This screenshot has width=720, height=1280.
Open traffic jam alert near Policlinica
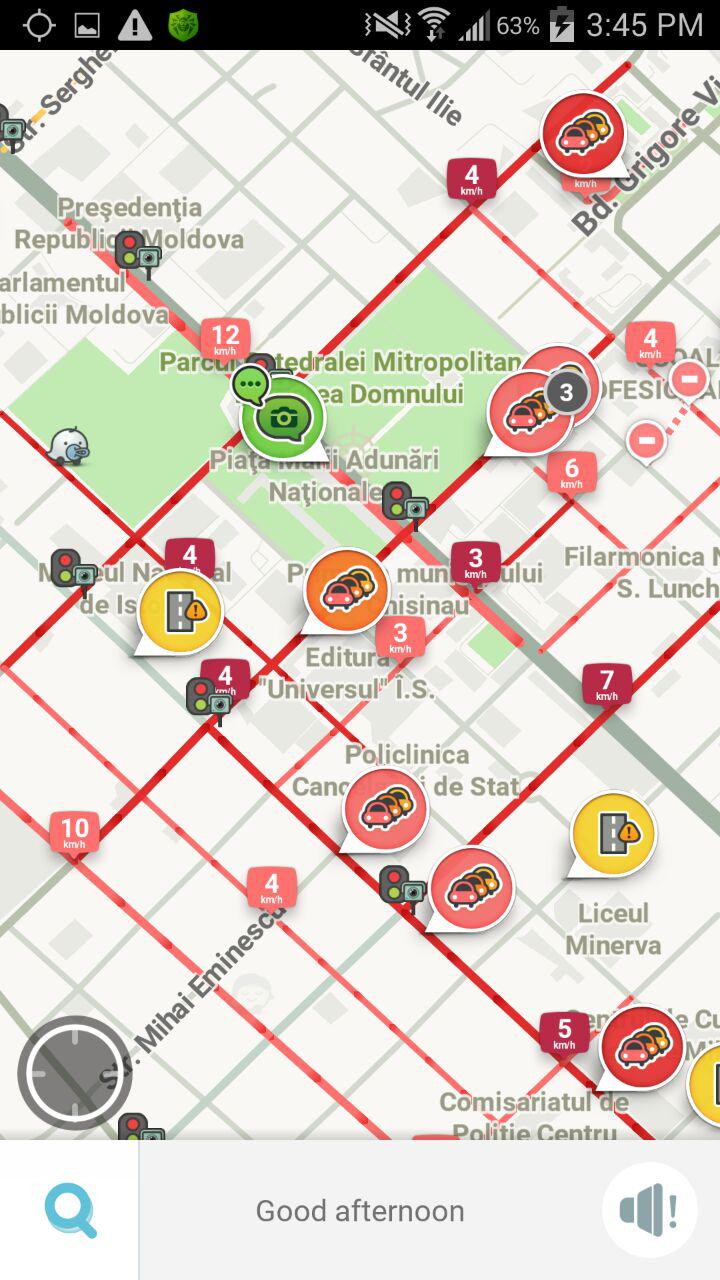385,810
